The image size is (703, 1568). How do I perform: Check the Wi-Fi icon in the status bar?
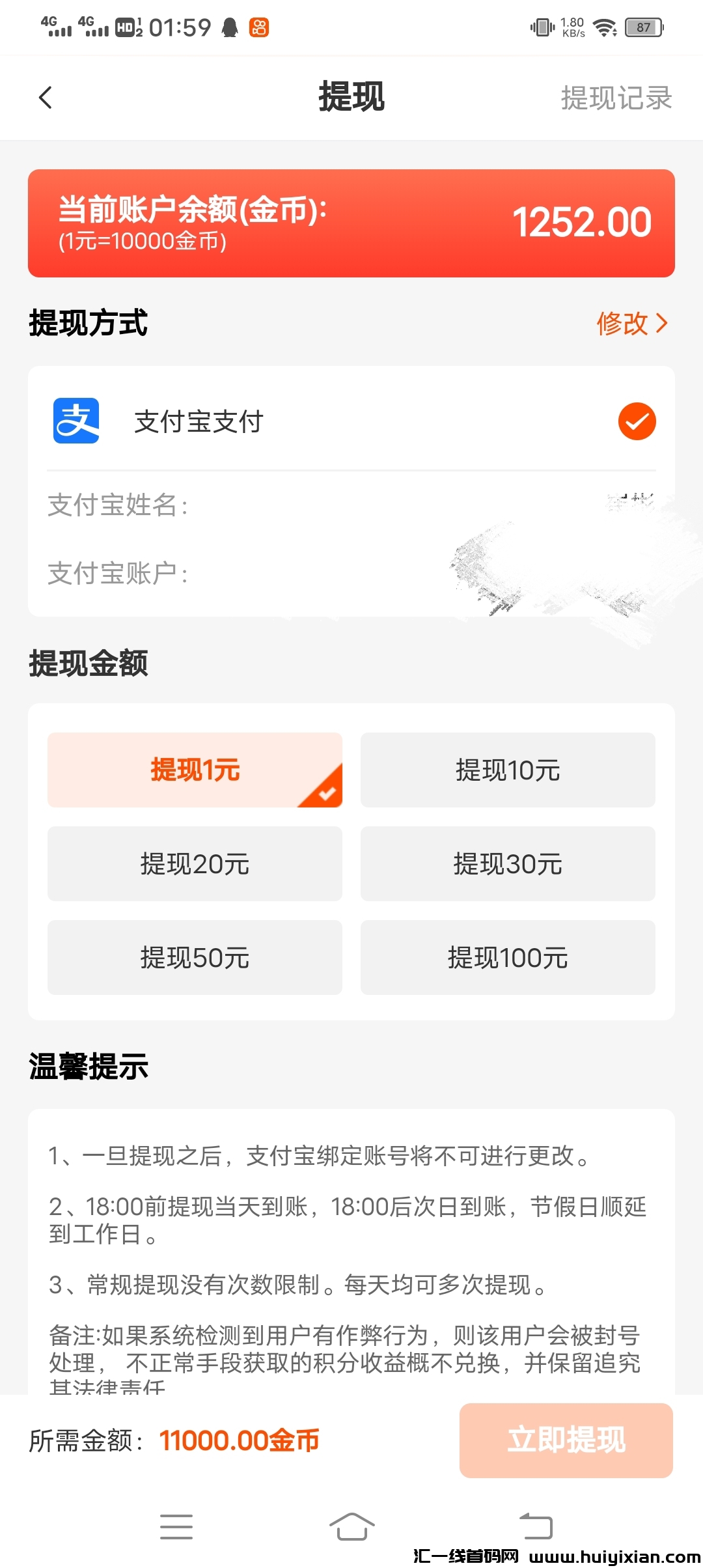[605, 27]
